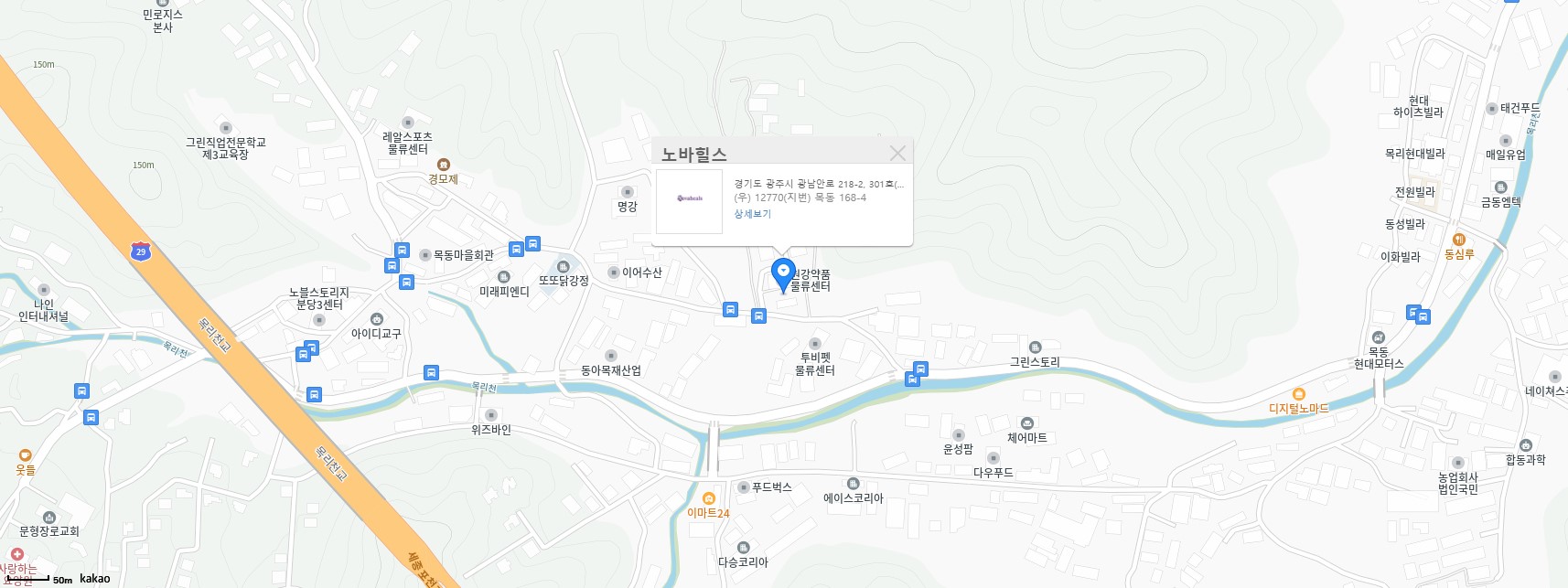The width and height of the screenshot is (1568, 588).
Task: Select the 경모제 place marker
Action: point(444,165)
